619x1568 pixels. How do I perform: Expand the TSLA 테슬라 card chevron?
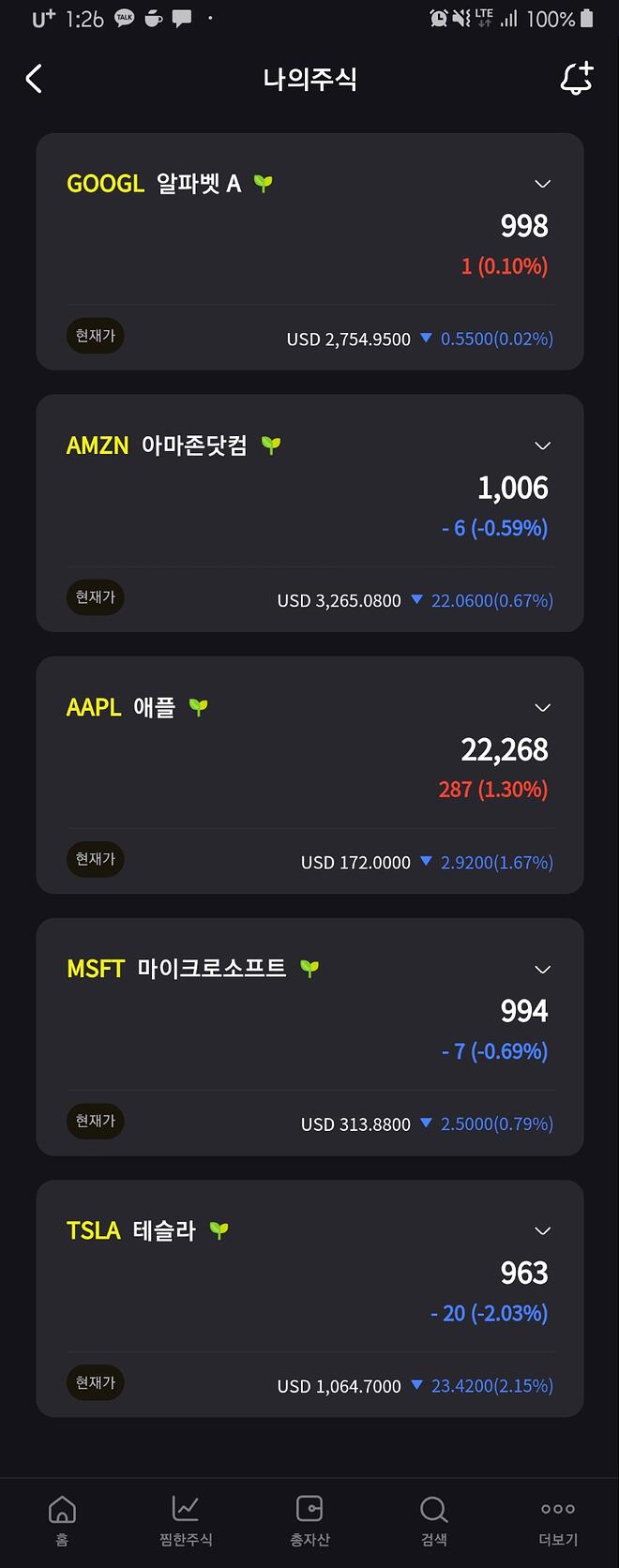(542, 1230)
